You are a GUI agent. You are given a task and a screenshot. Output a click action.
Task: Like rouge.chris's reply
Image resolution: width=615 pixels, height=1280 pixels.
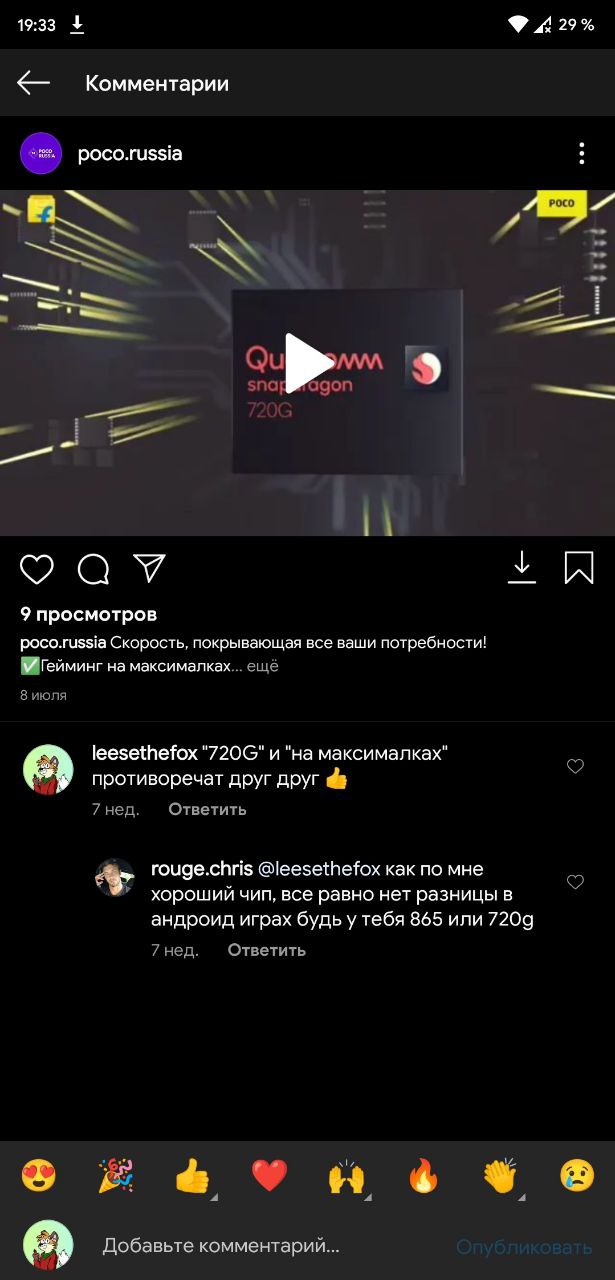(575, 882)
